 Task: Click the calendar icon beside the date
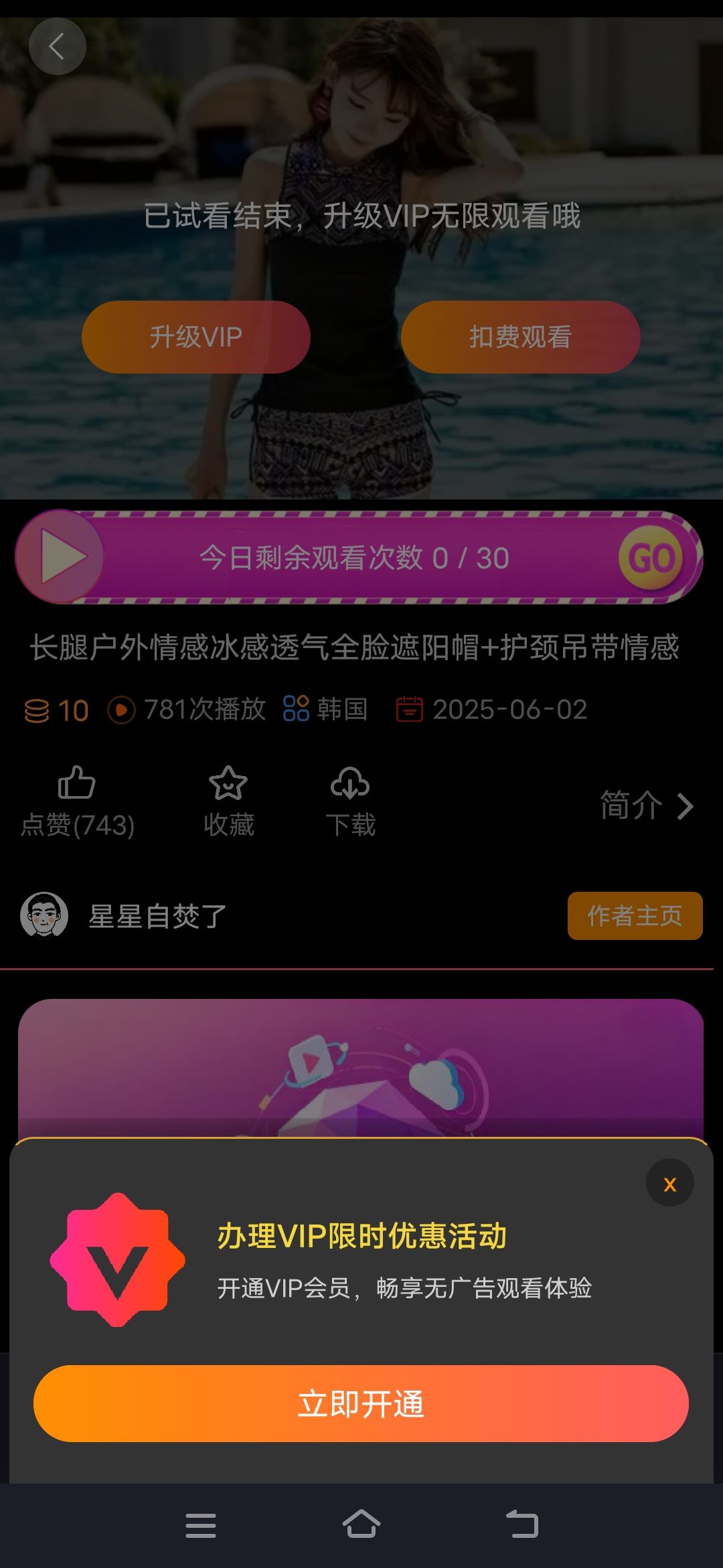coord(410,710)
